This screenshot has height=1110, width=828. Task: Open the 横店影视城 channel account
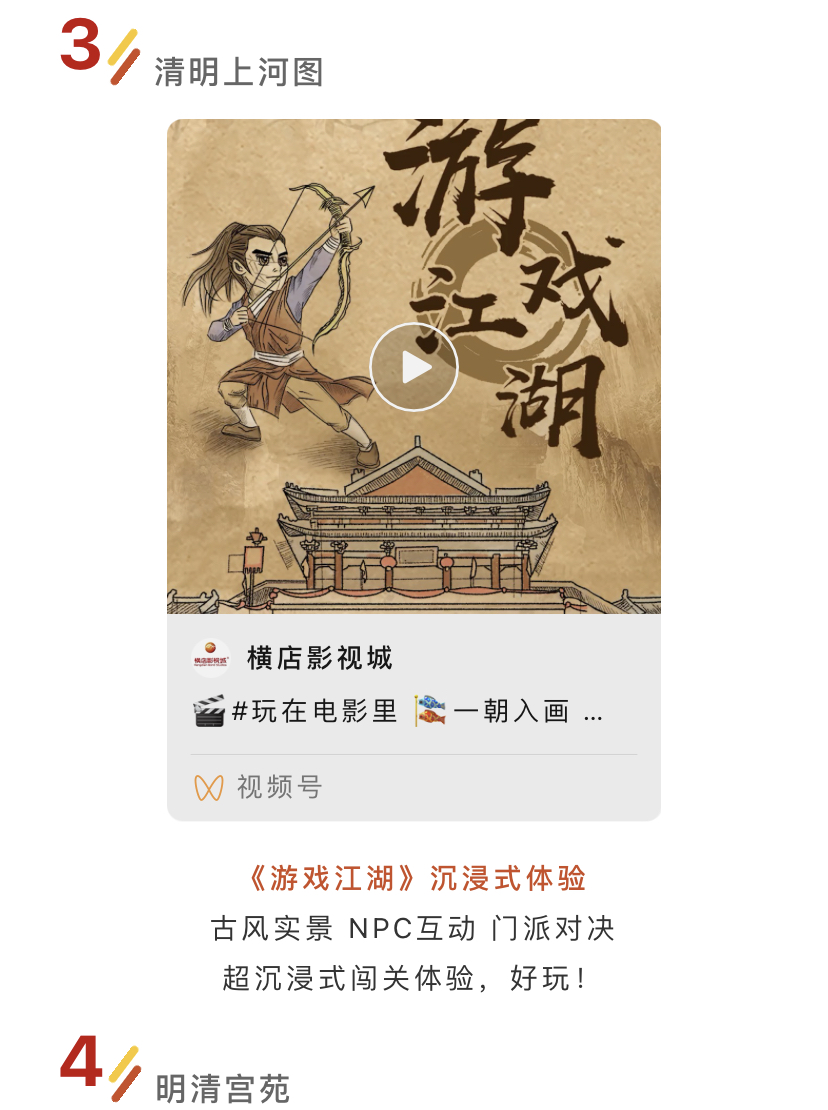click(x=319, y=658)
